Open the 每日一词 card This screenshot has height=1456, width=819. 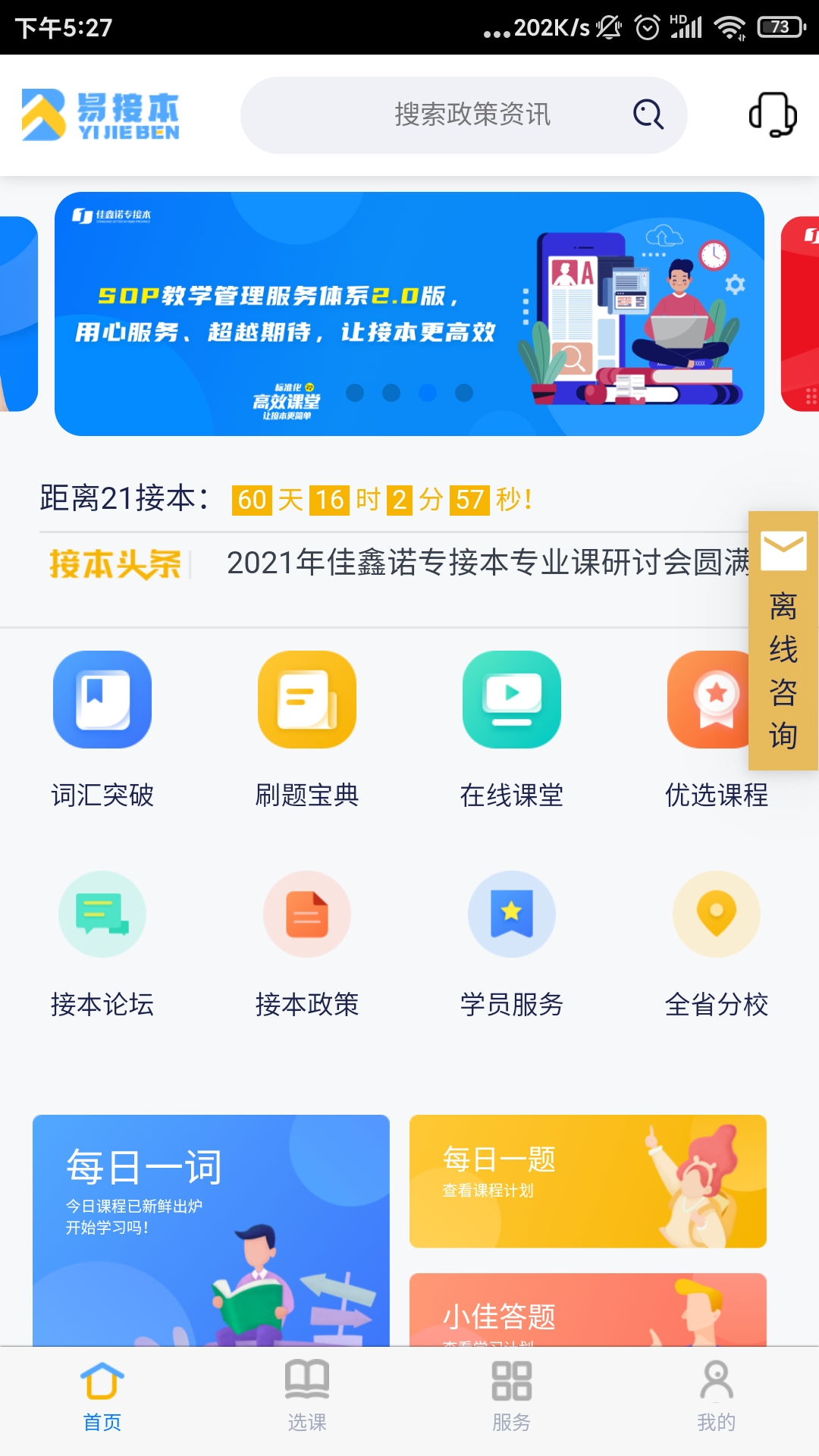211,1228
